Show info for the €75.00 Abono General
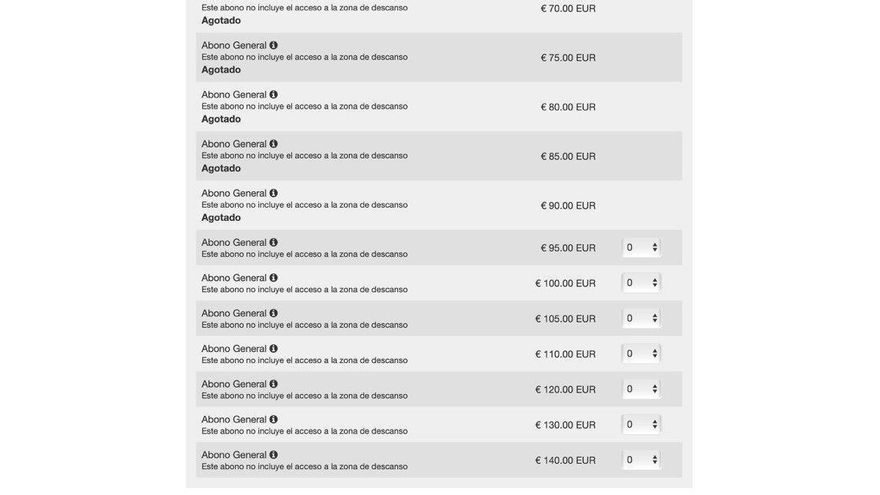The image size is (880, 495). coord(274,45)
